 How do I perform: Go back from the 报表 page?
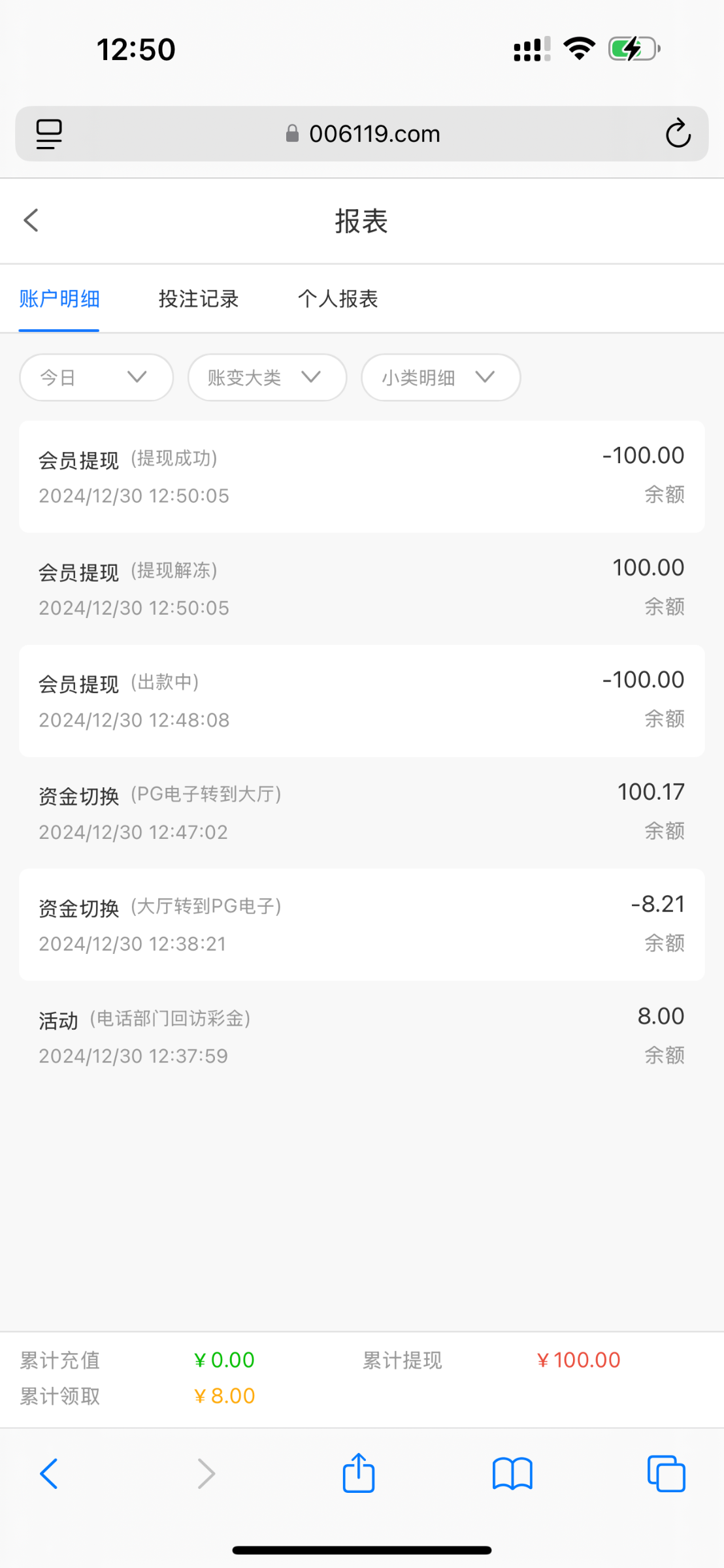(x=31, y=220)
